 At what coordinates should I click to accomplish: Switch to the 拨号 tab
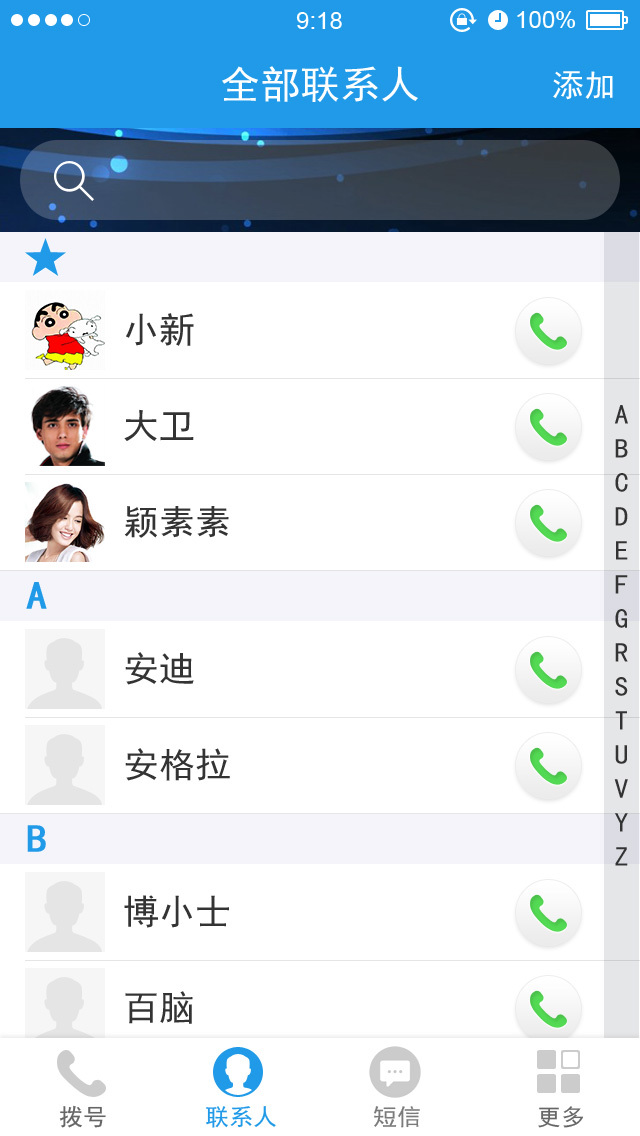(82, 1089)
